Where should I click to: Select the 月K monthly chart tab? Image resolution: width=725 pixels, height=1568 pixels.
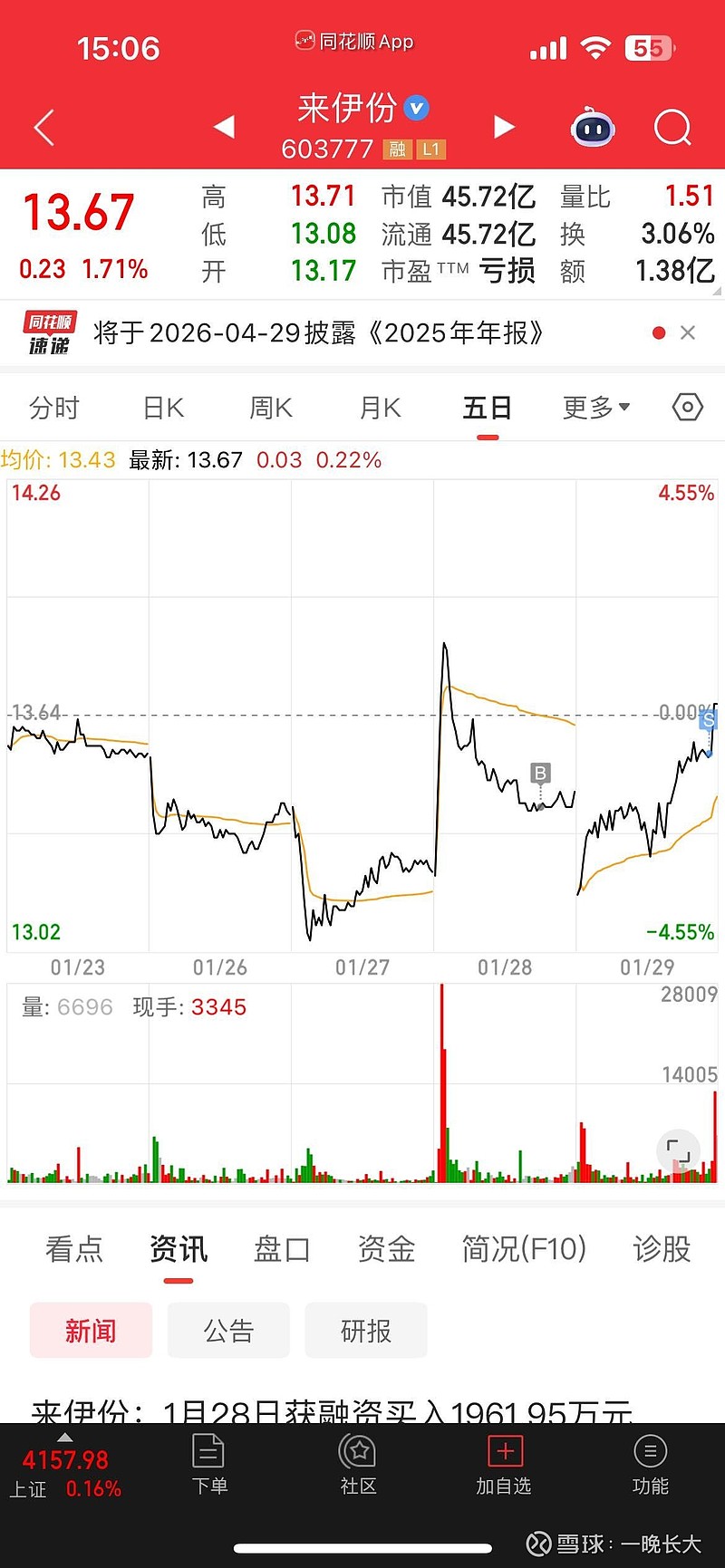pos(378,407)
